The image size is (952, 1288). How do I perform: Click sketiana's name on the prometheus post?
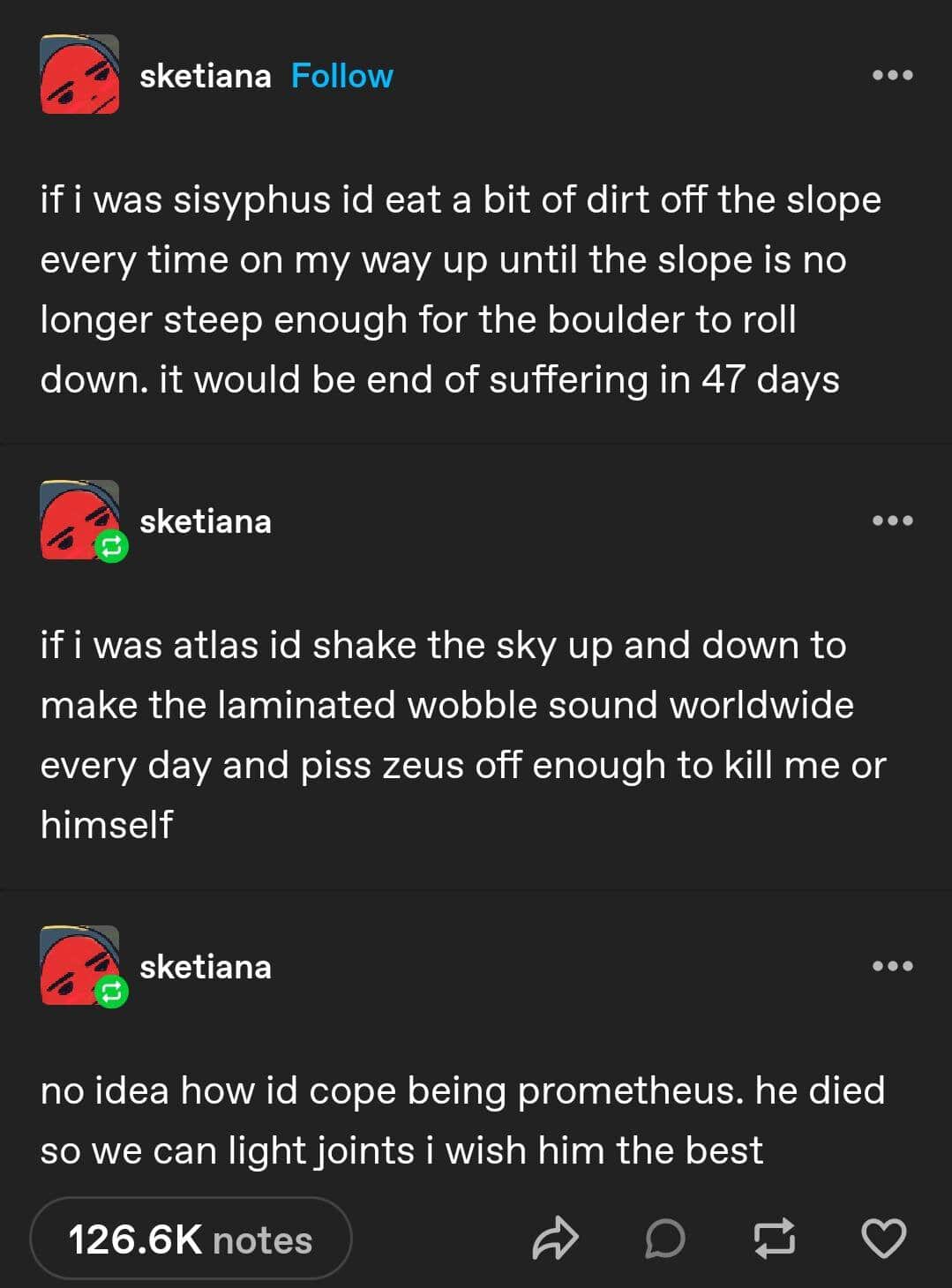(x=206, y=966)
